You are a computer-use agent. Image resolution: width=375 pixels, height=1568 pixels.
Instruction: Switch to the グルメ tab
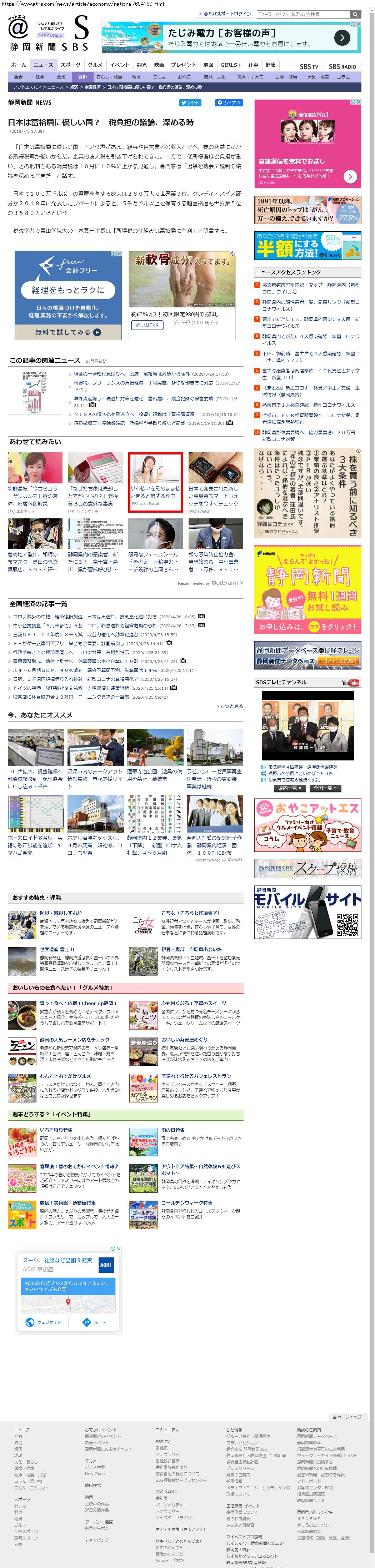click(95, 65)
